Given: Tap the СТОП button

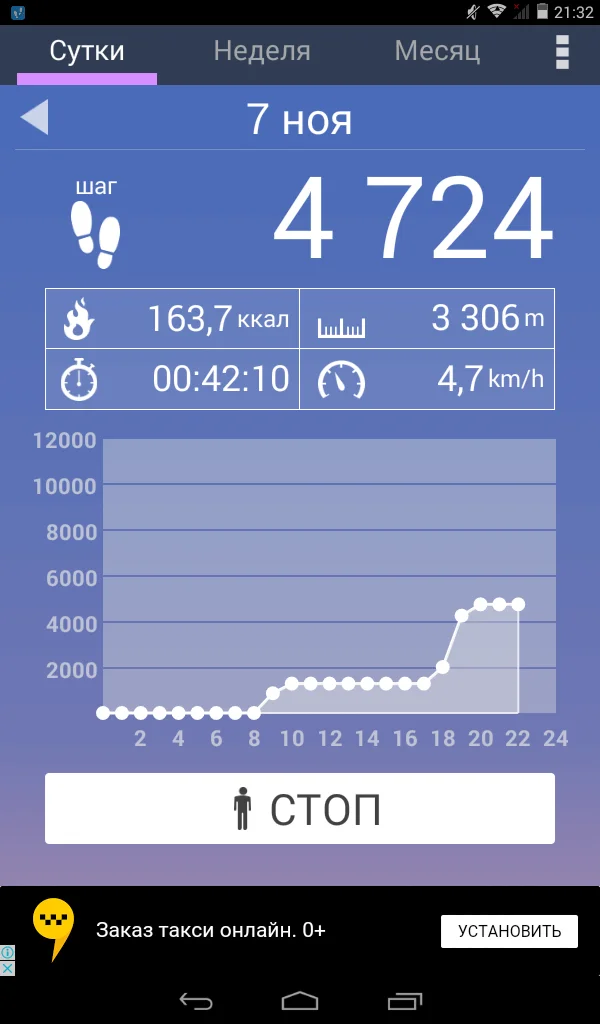Looking at the screenshot, I should [x=300, y=808].
